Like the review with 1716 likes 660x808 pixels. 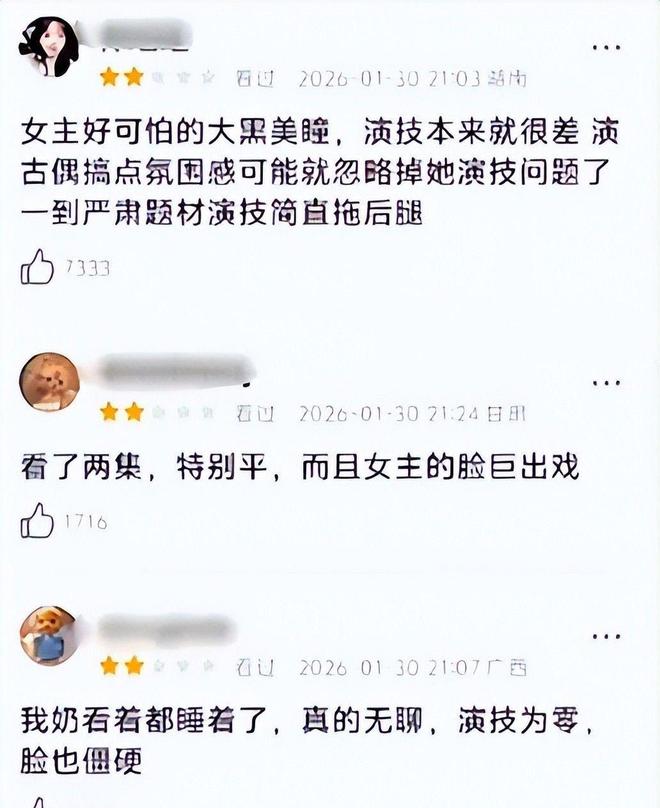click(x=37, y=521)
